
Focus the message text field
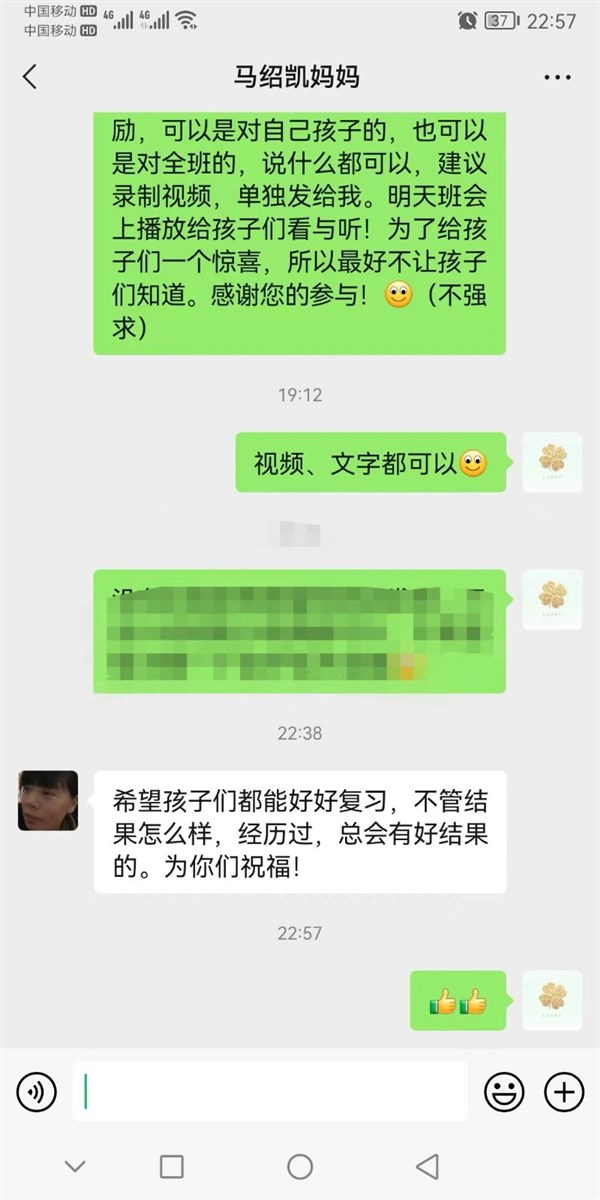click(270, 1091)
